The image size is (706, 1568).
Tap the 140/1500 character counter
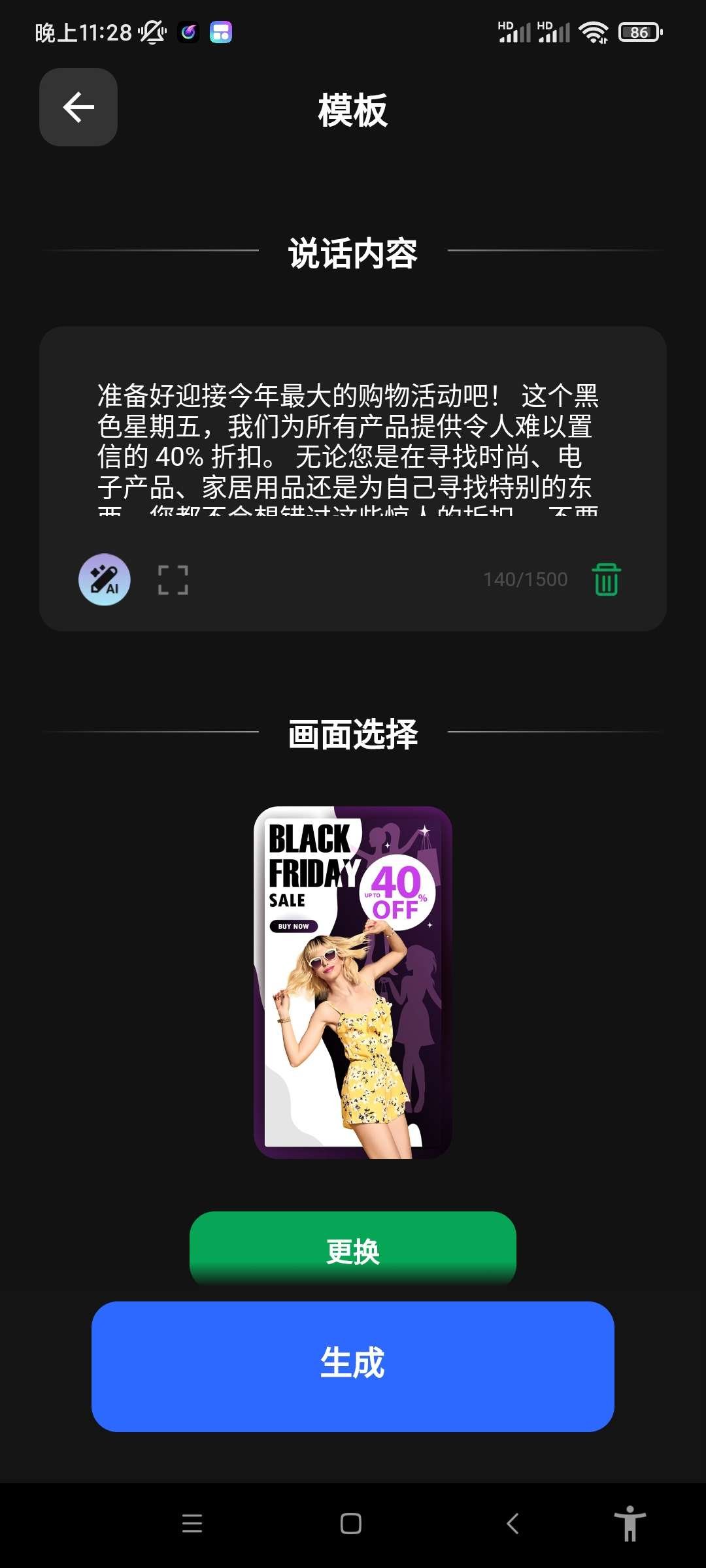524,578
